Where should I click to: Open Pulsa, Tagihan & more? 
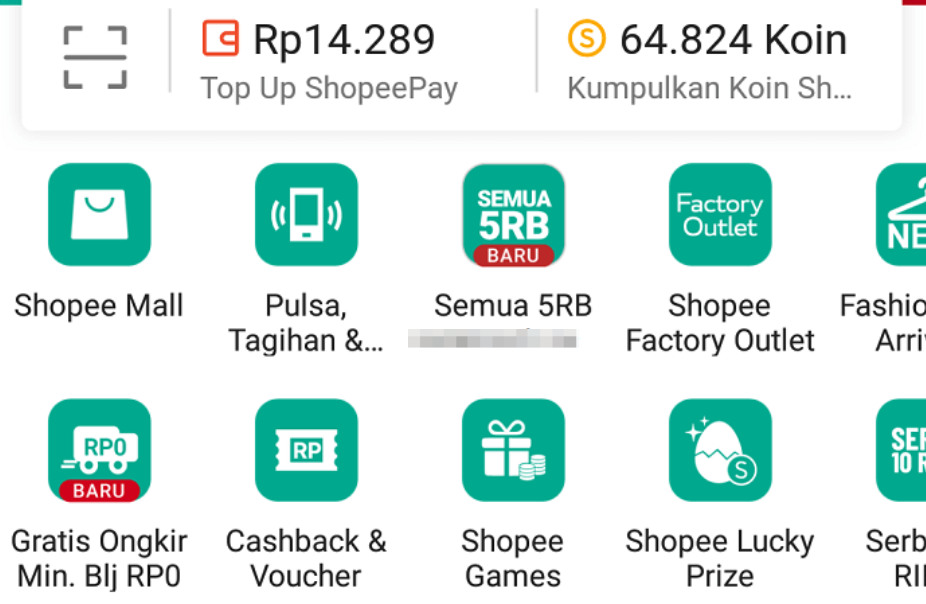306,215
